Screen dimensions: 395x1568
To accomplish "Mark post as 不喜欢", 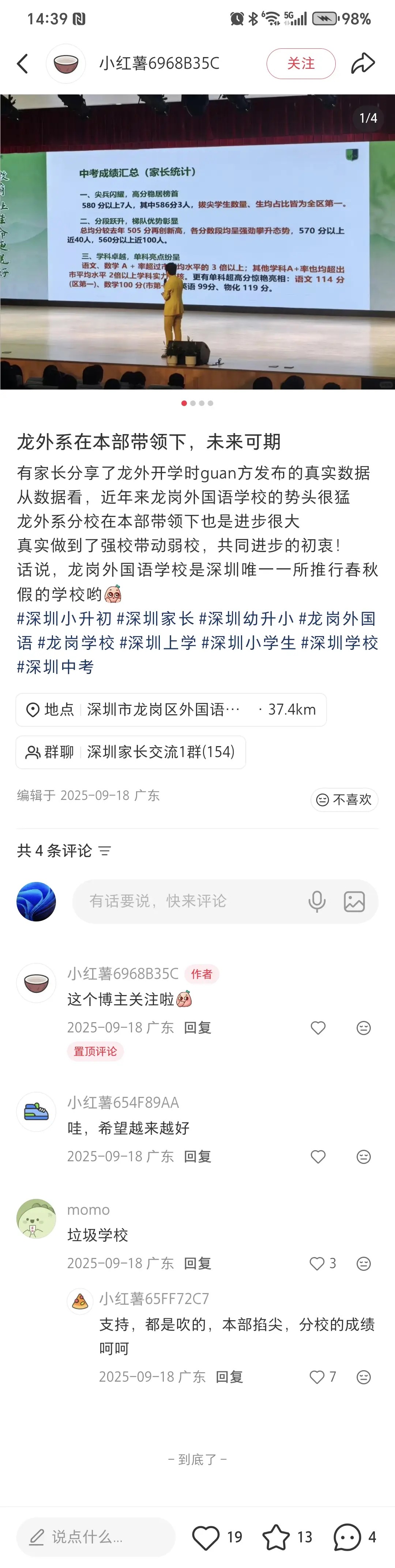I will coord(344,799).
